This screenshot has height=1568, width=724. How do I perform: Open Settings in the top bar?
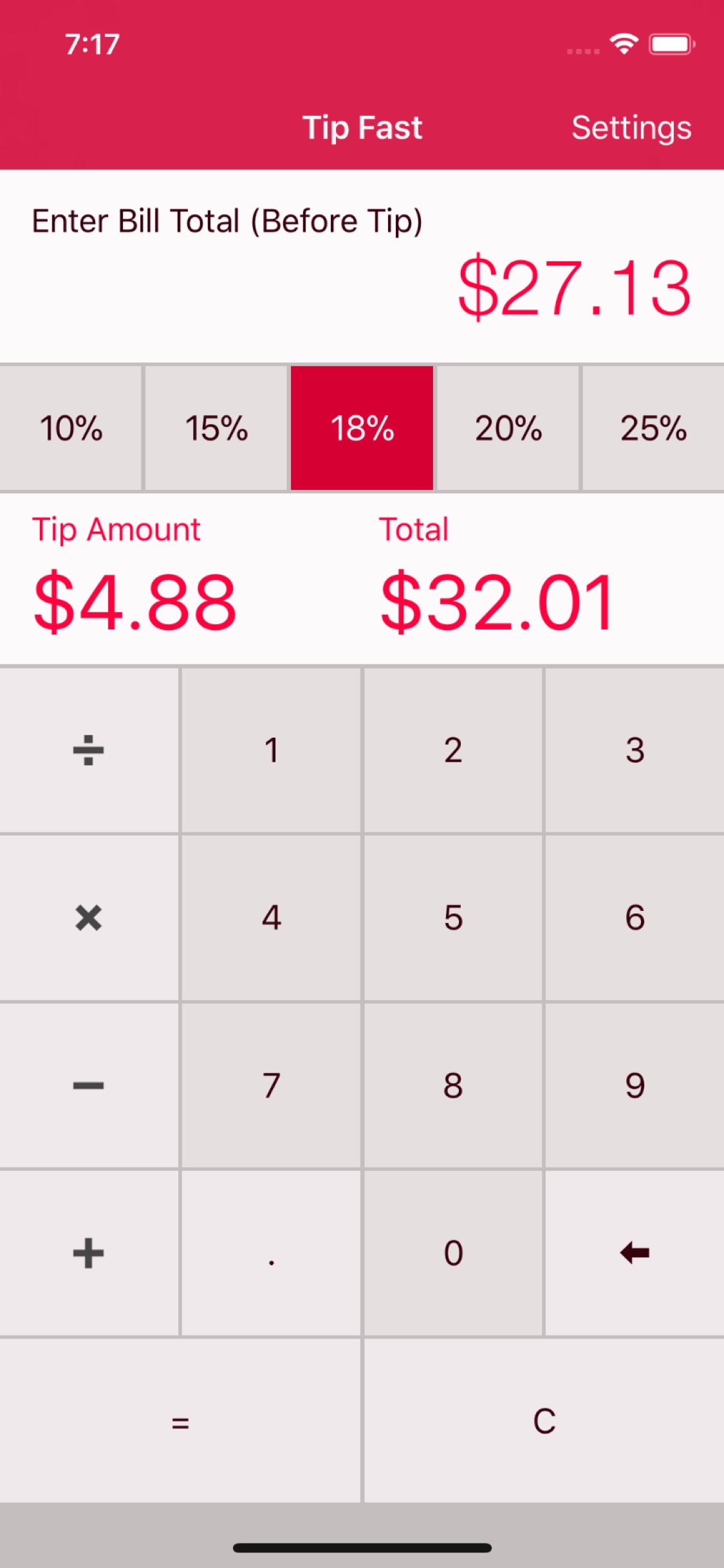pos(631,127)
